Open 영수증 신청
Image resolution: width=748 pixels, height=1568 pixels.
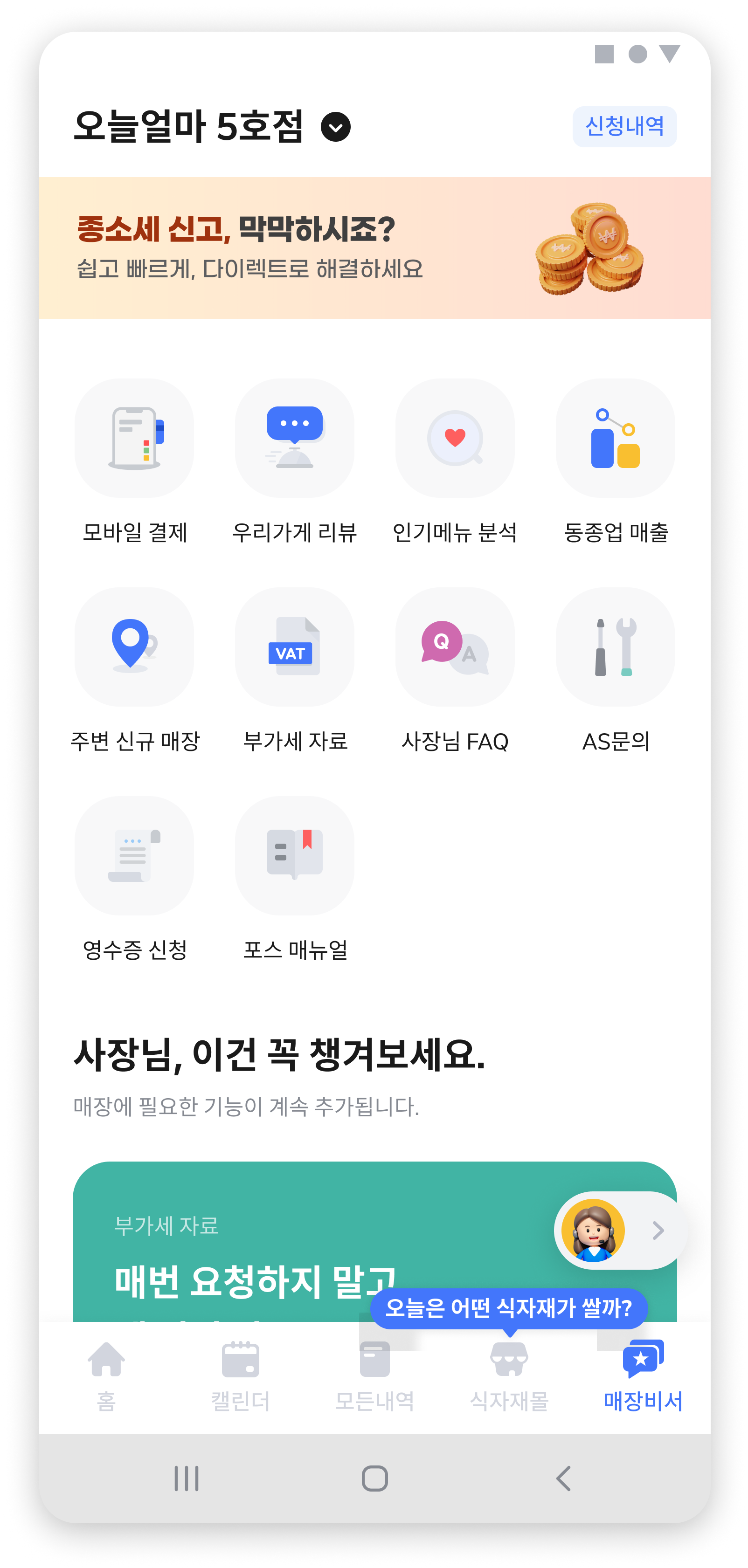pos(134,856)
